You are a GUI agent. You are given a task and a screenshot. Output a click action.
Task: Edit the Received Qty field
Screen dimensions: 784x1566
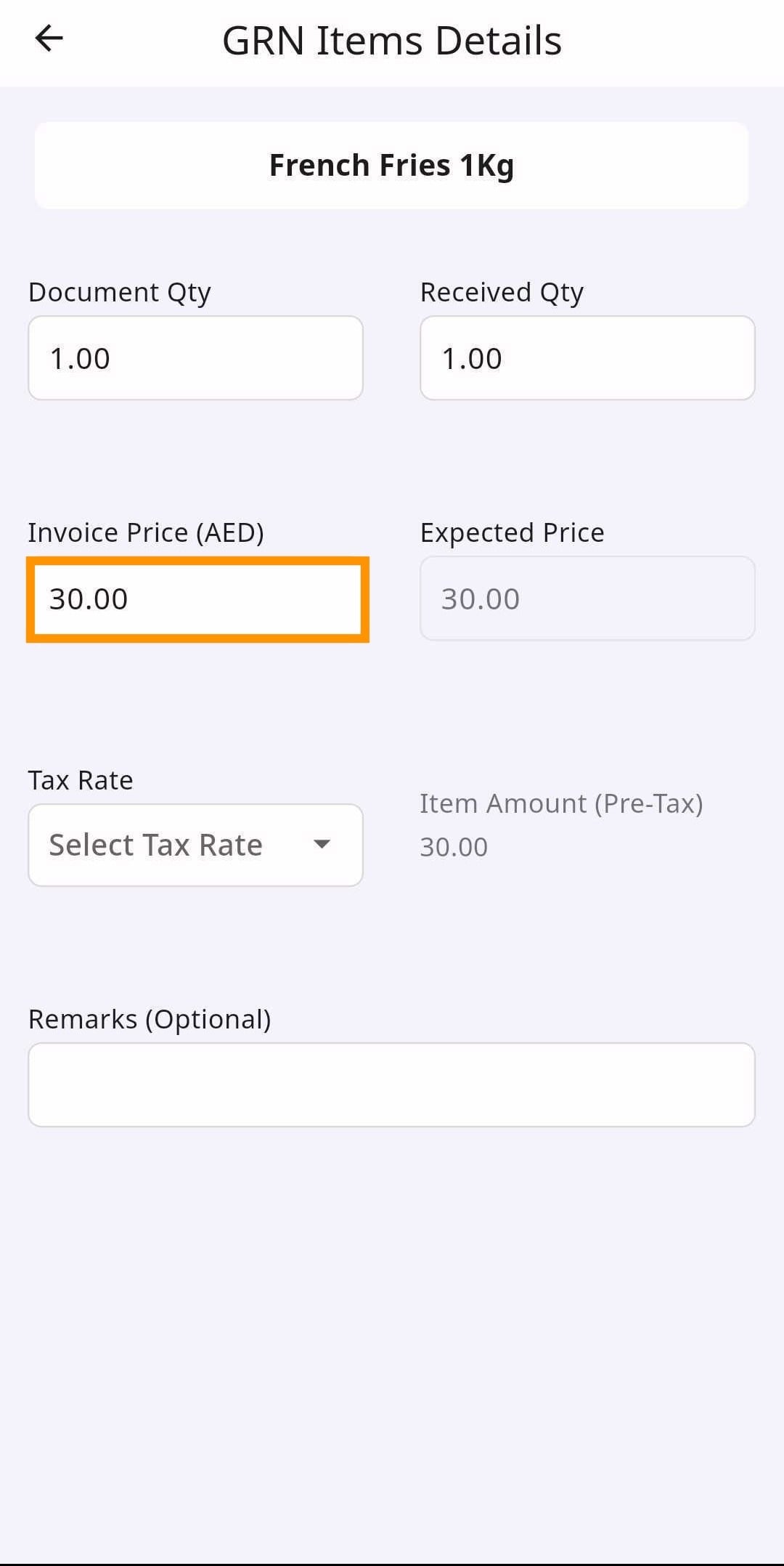587,358
